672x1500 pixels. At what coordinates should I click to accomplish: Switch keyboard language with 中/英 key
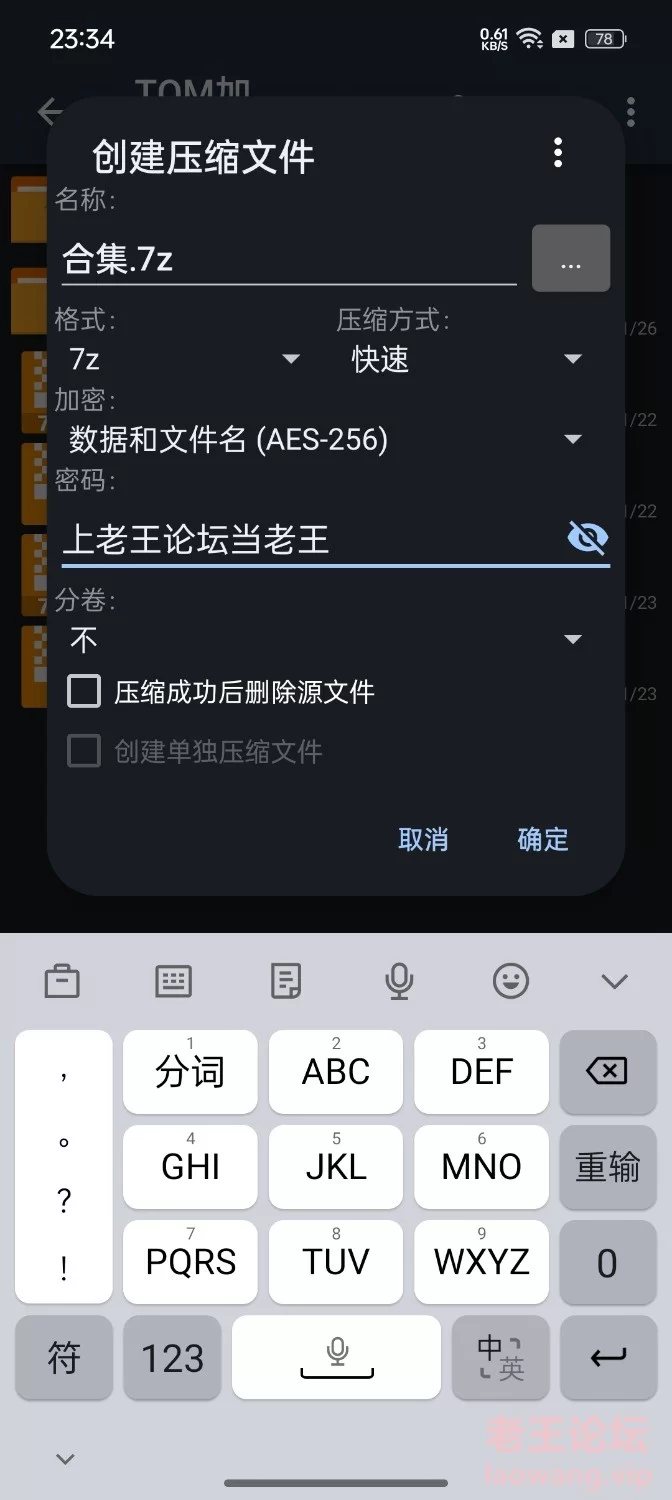pos(500,1357)
